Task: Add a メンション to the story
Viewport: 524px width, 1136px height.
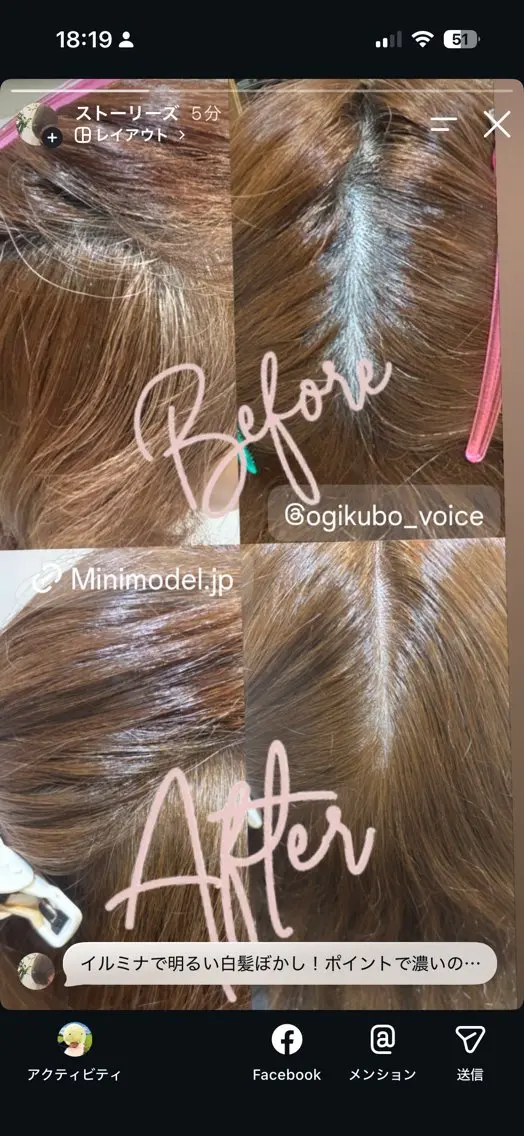Action: (x=382, y=1053)
